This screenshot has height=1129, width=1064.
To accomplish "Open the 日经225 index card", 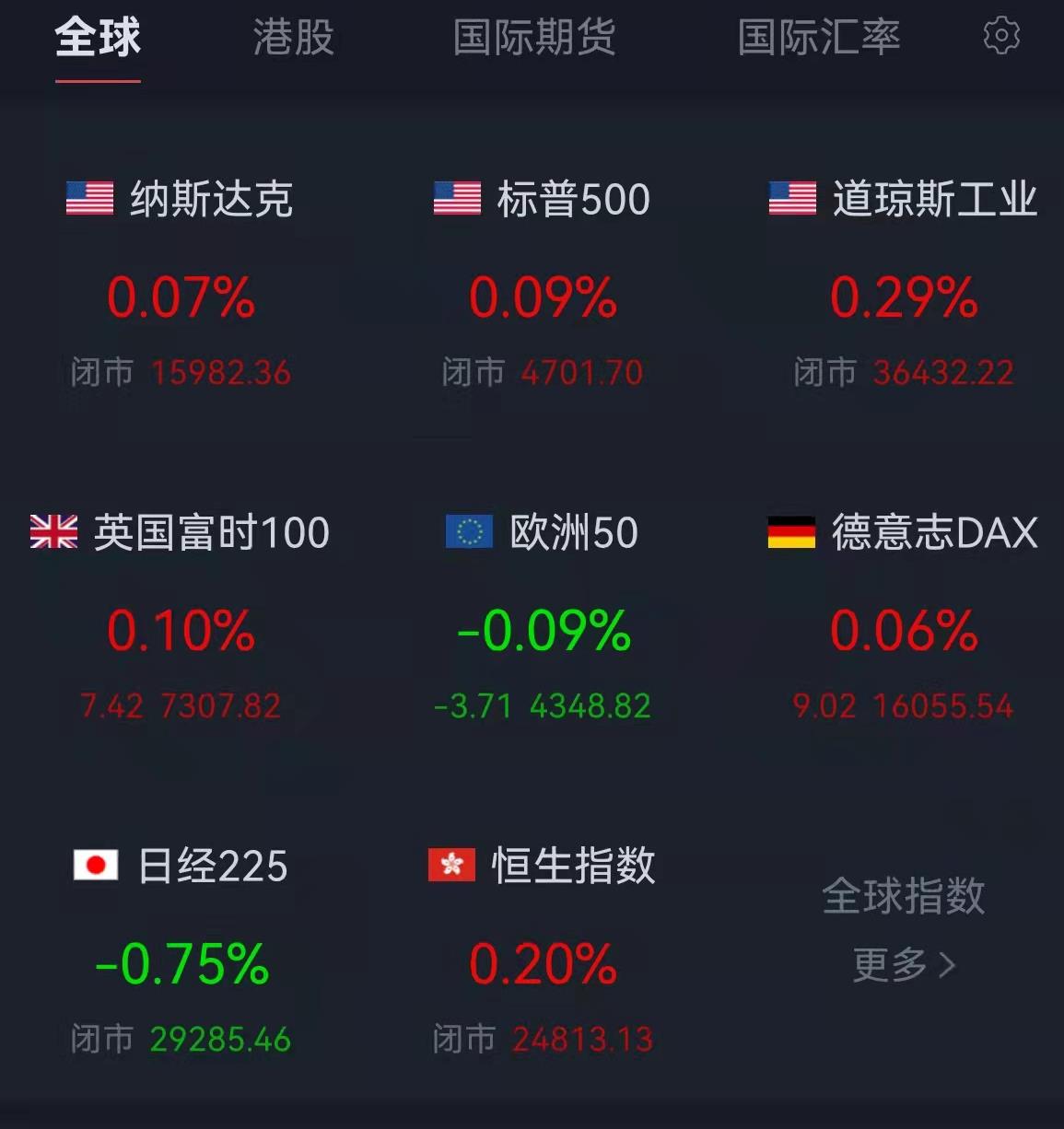I will [x=181, y=952].
